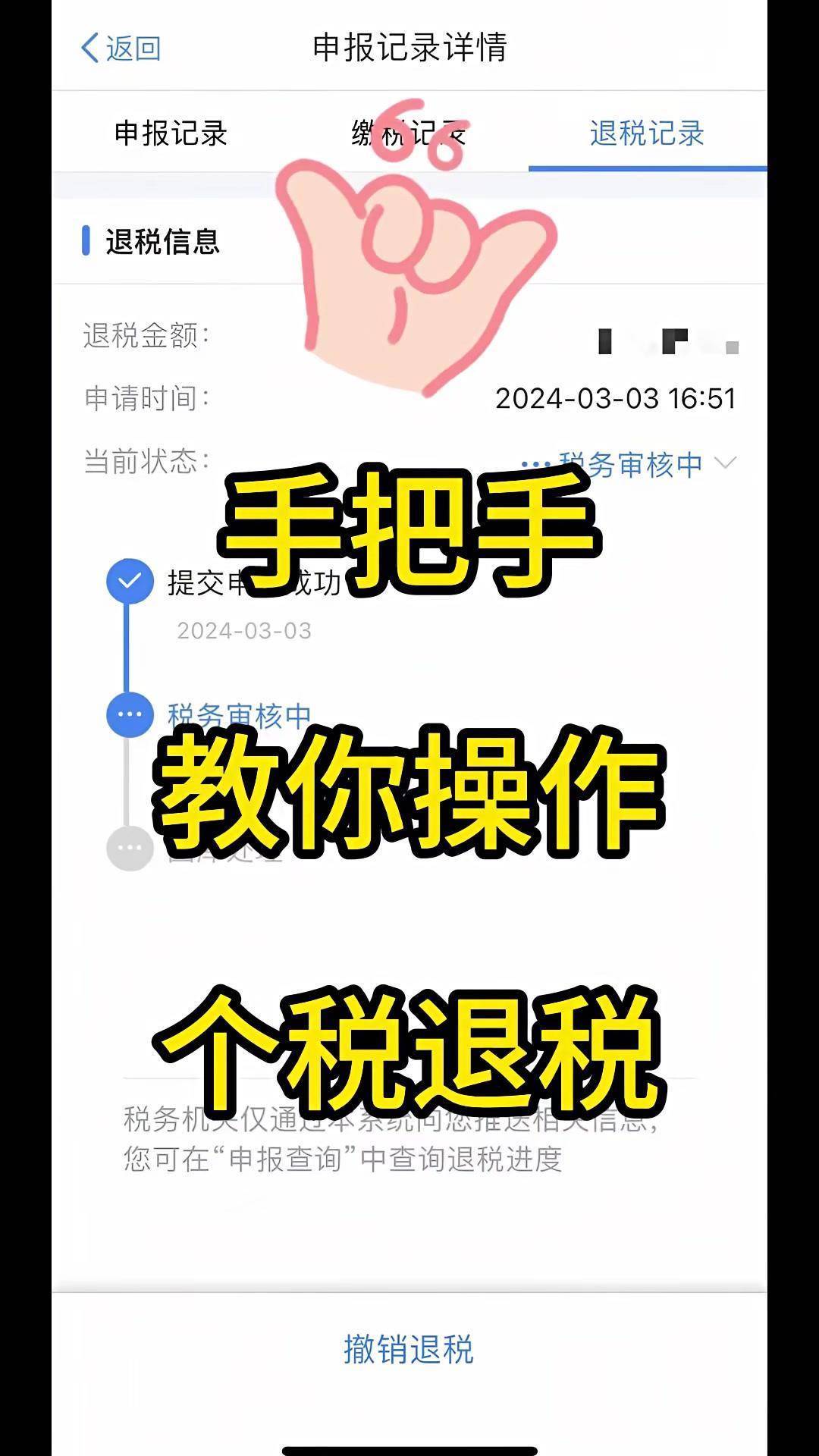Tap the masked 退税金额 amount value
Image resolution: width=819 pixels, height=1456 pixels.
pos(667,341)
